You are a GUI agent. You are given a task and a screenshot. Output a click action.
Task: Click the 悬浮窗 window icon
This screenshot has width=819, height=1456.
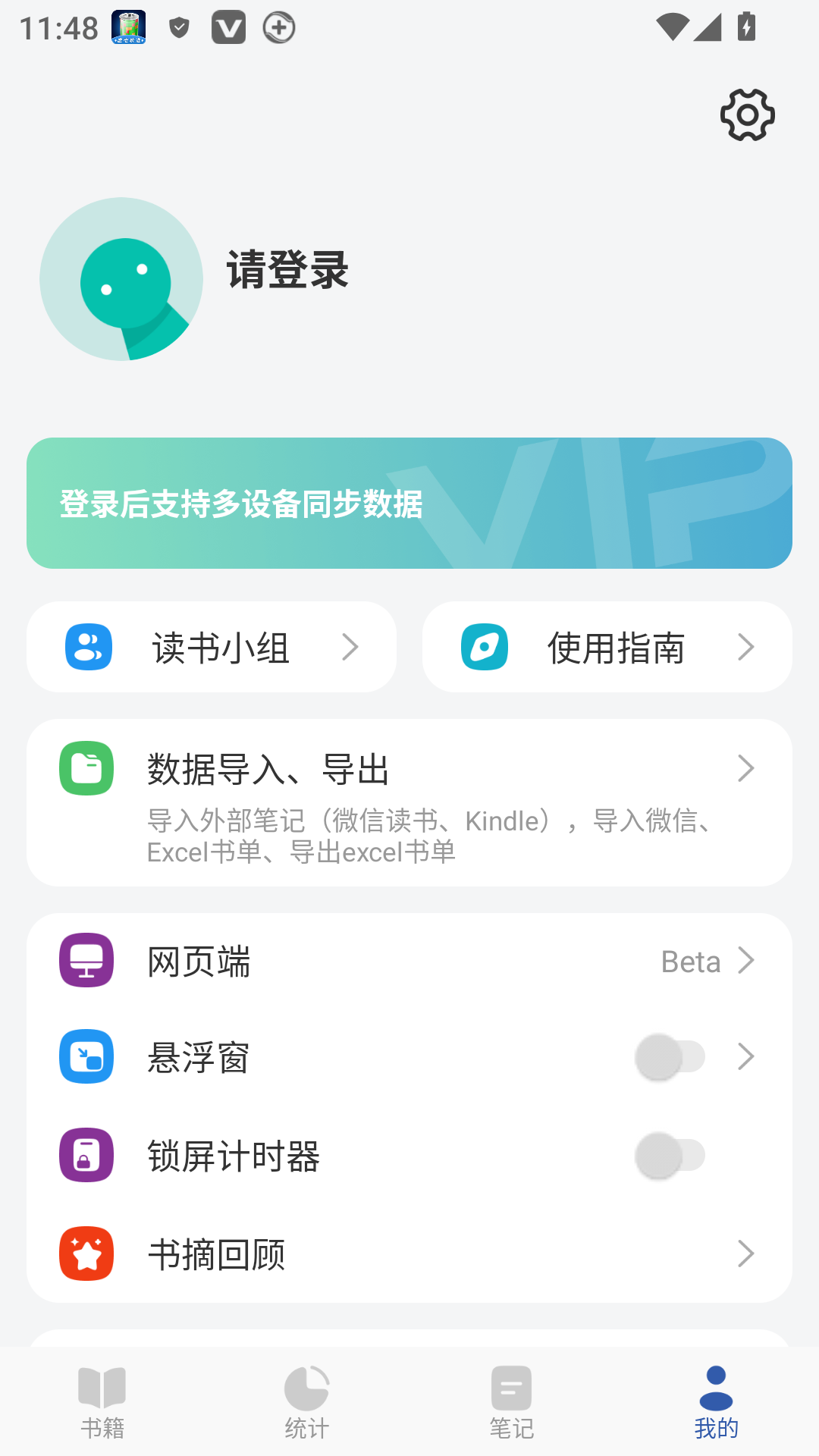coord(86,1057)
